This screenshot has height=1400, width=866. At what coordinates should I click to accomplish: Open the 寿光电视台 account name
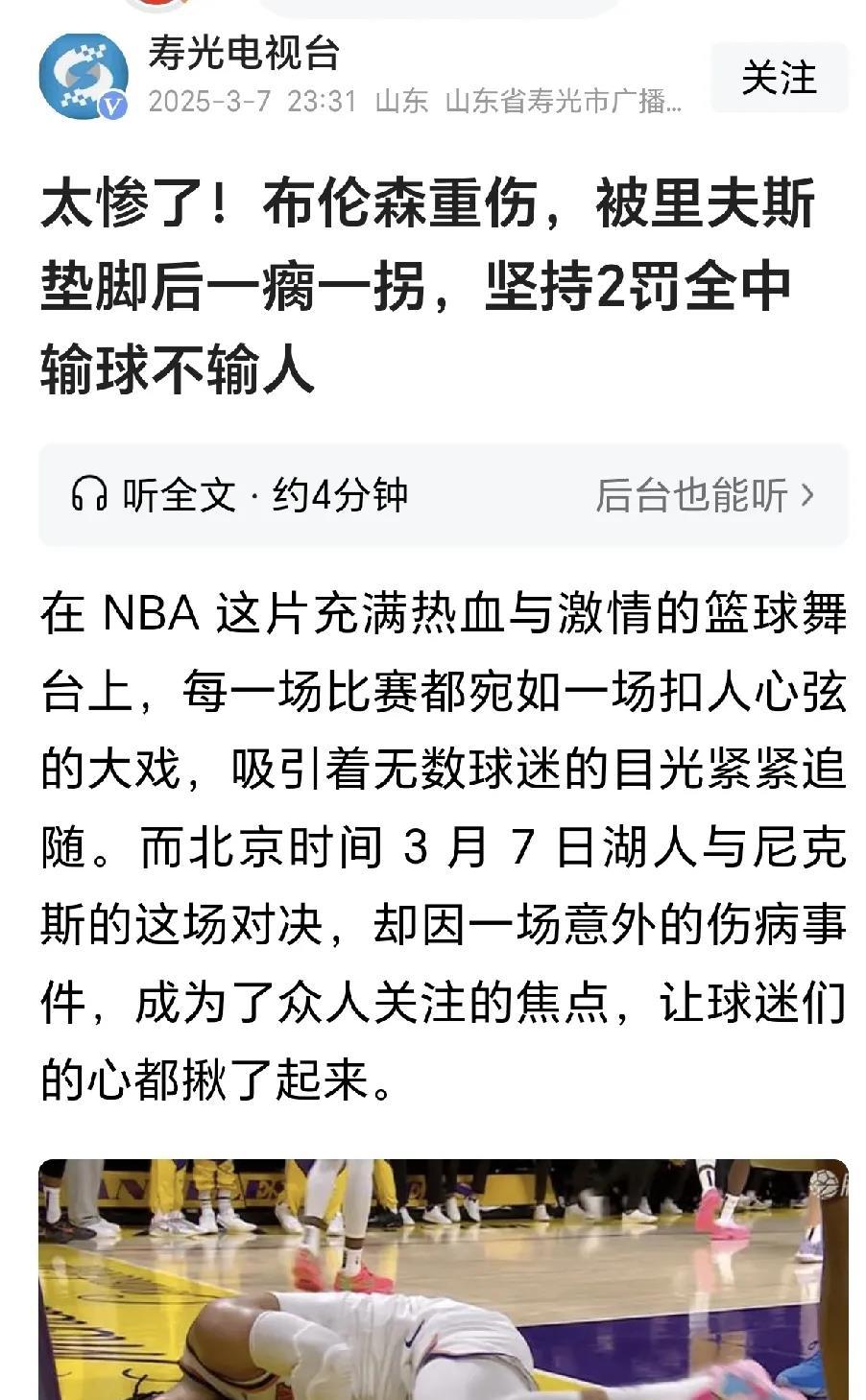pos(244,54)
